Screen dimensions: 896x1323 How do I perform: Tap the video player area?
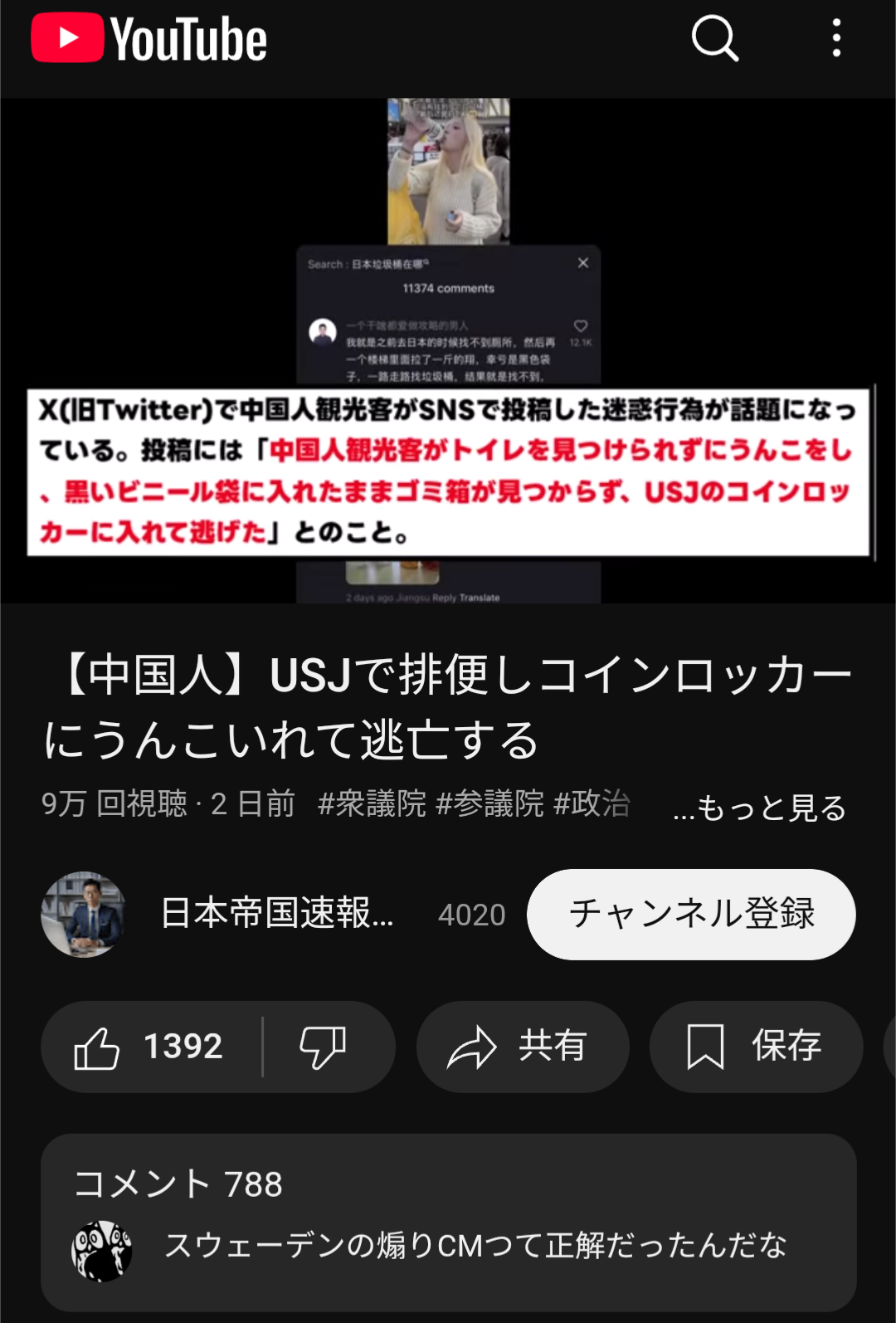[448, 350]
